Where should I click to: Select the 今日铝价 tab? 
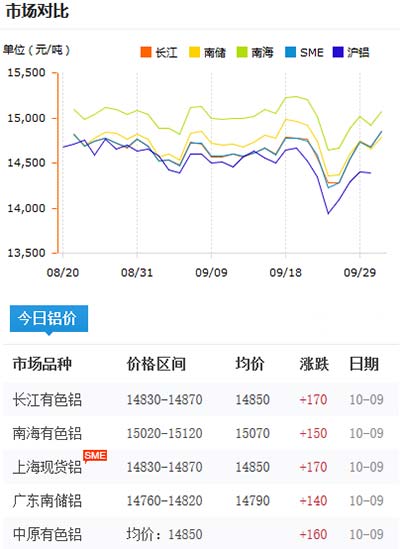(49, 319)
